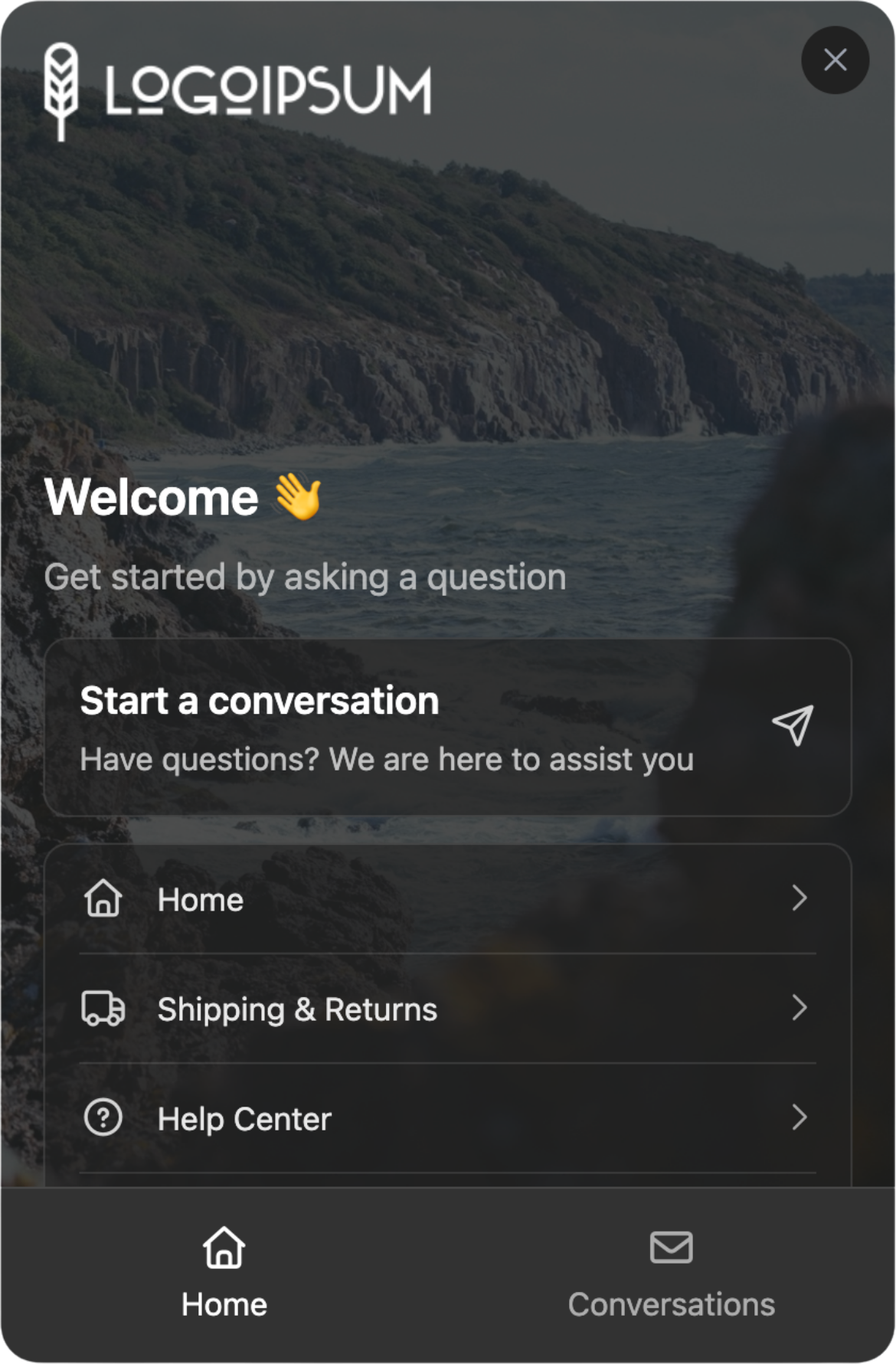The width and height of the screenshot is (896, 1364).
Task: Switch to the Conversations tab
Action: pos(671,1273)
